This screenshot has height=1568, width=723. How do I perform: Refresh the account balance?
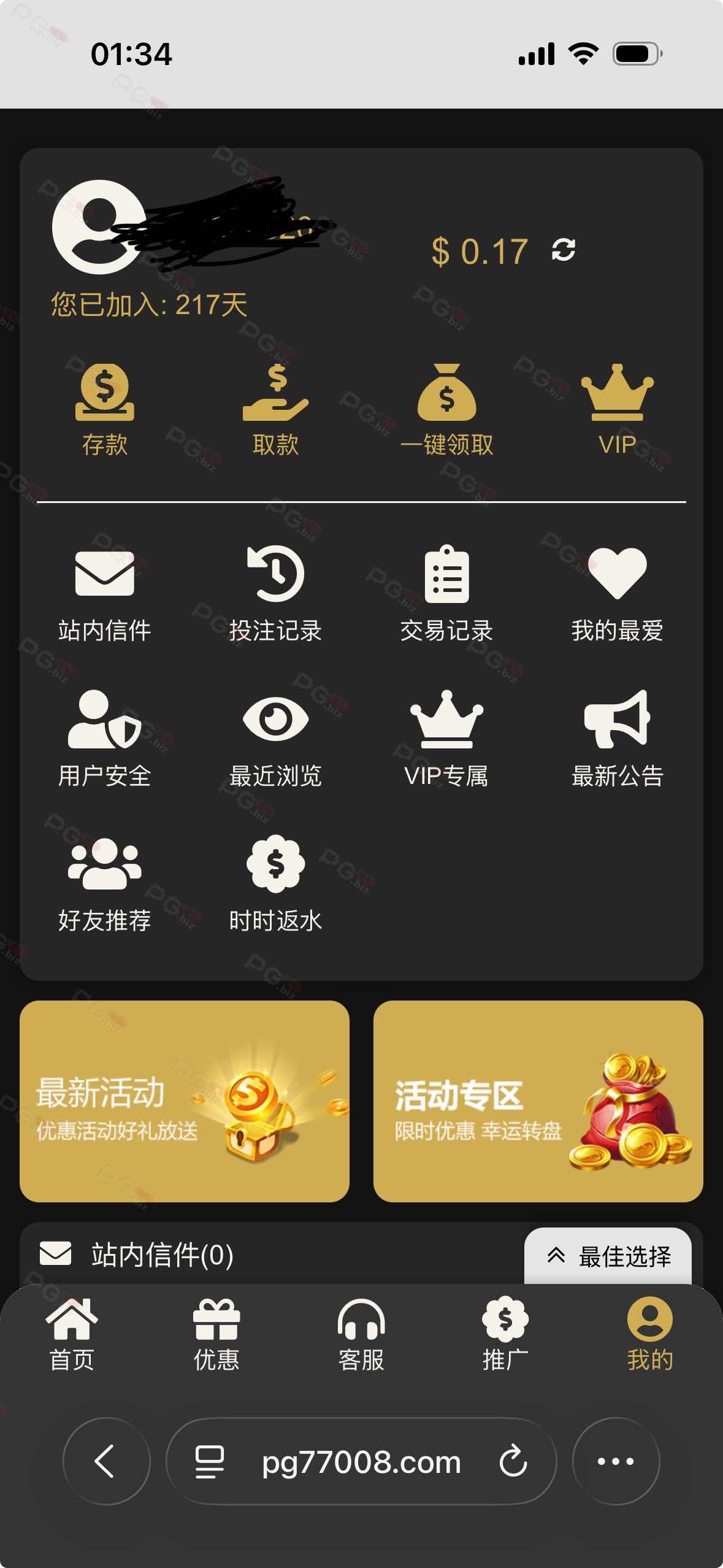(563, 250)
